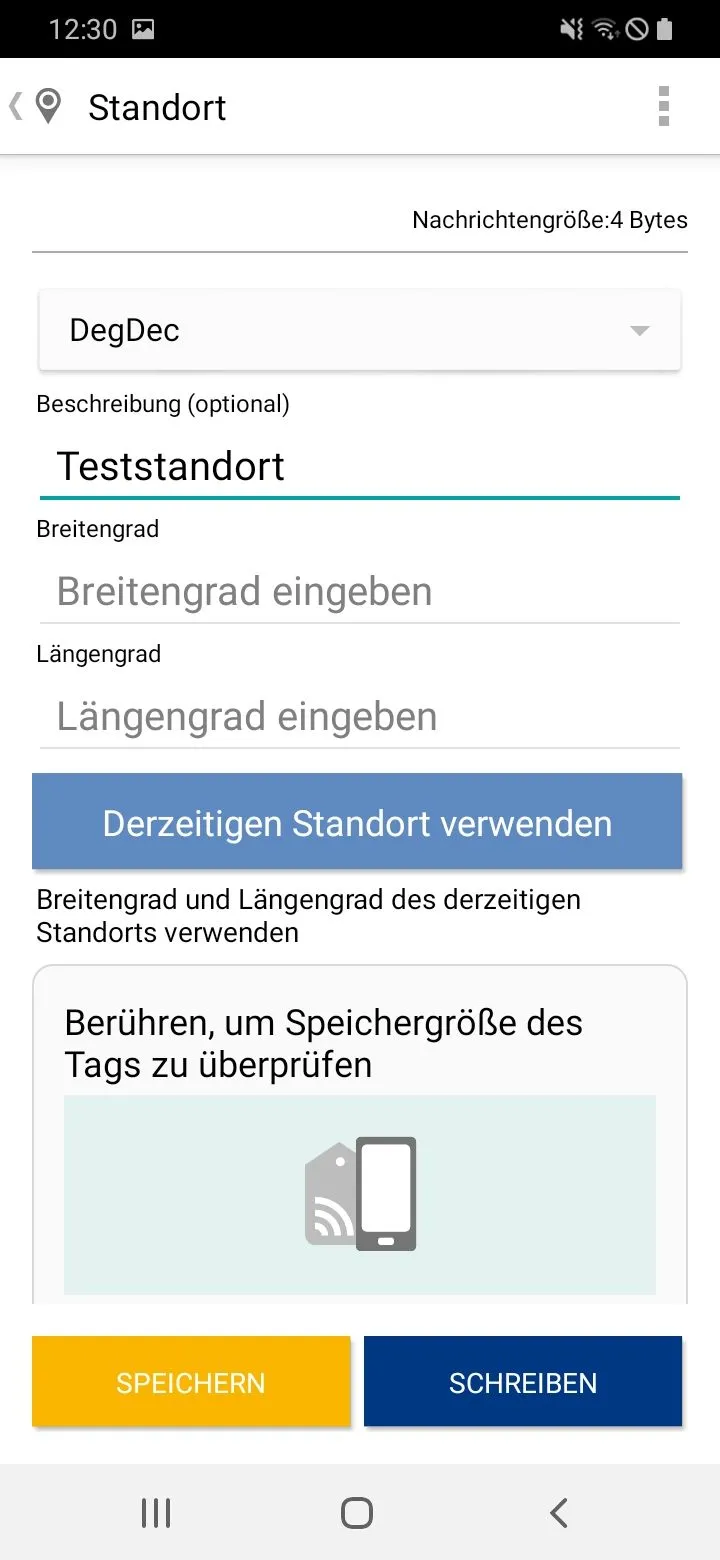
Task: Expand the DegDec format dropdown
Action: pyautogui.click(x=360, y=330)
